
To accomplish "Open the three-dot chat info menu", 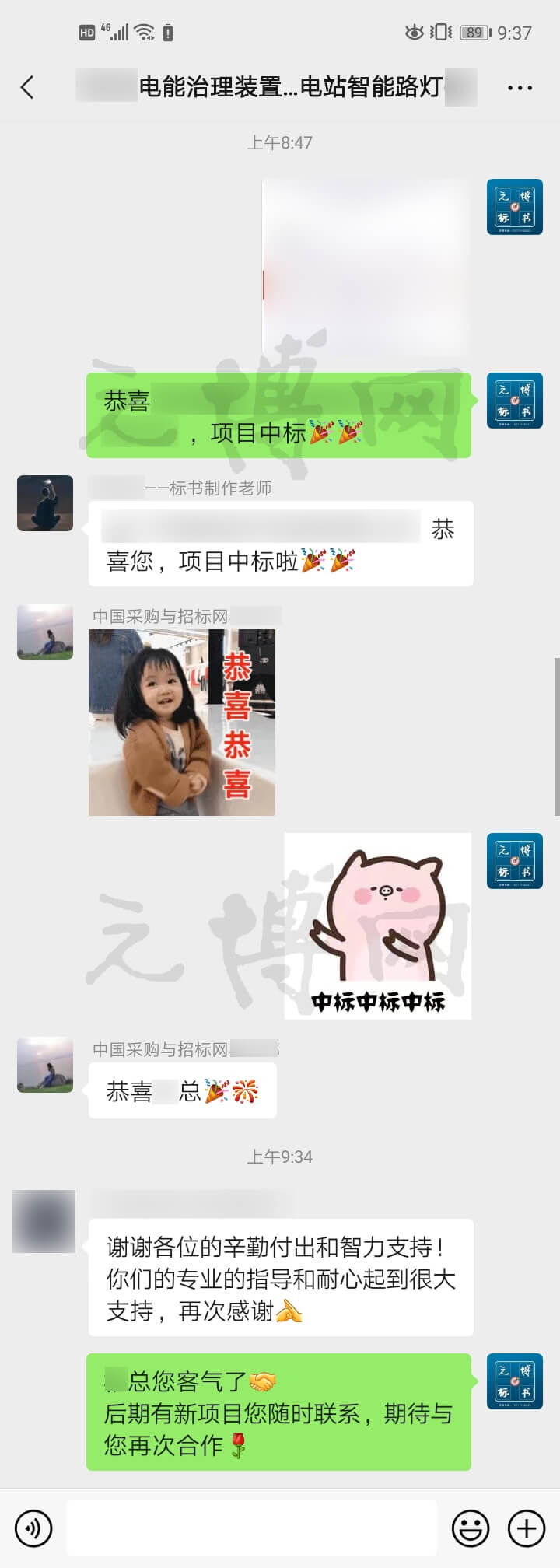I will (x=520, y=88).
